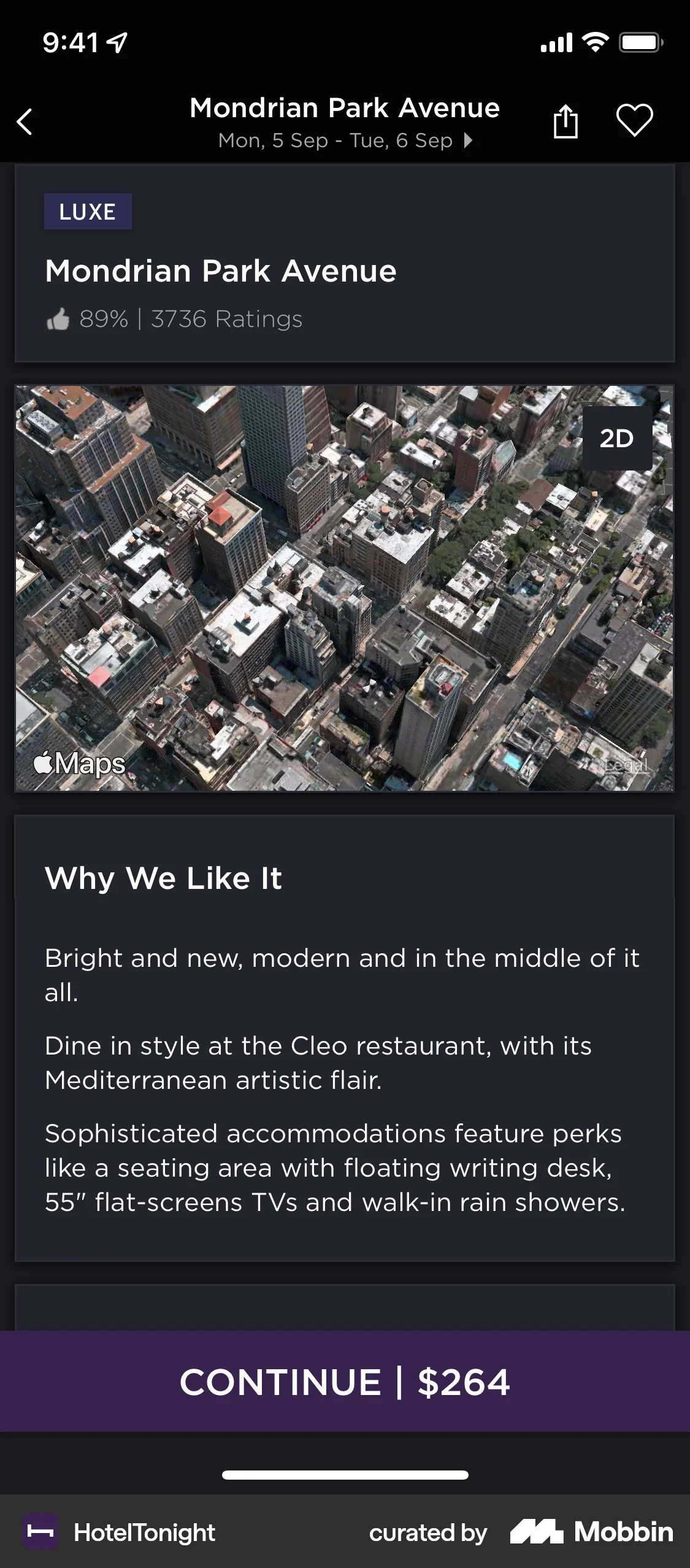
Task: View the 3736 Ratings
Action: click(226, 318)
